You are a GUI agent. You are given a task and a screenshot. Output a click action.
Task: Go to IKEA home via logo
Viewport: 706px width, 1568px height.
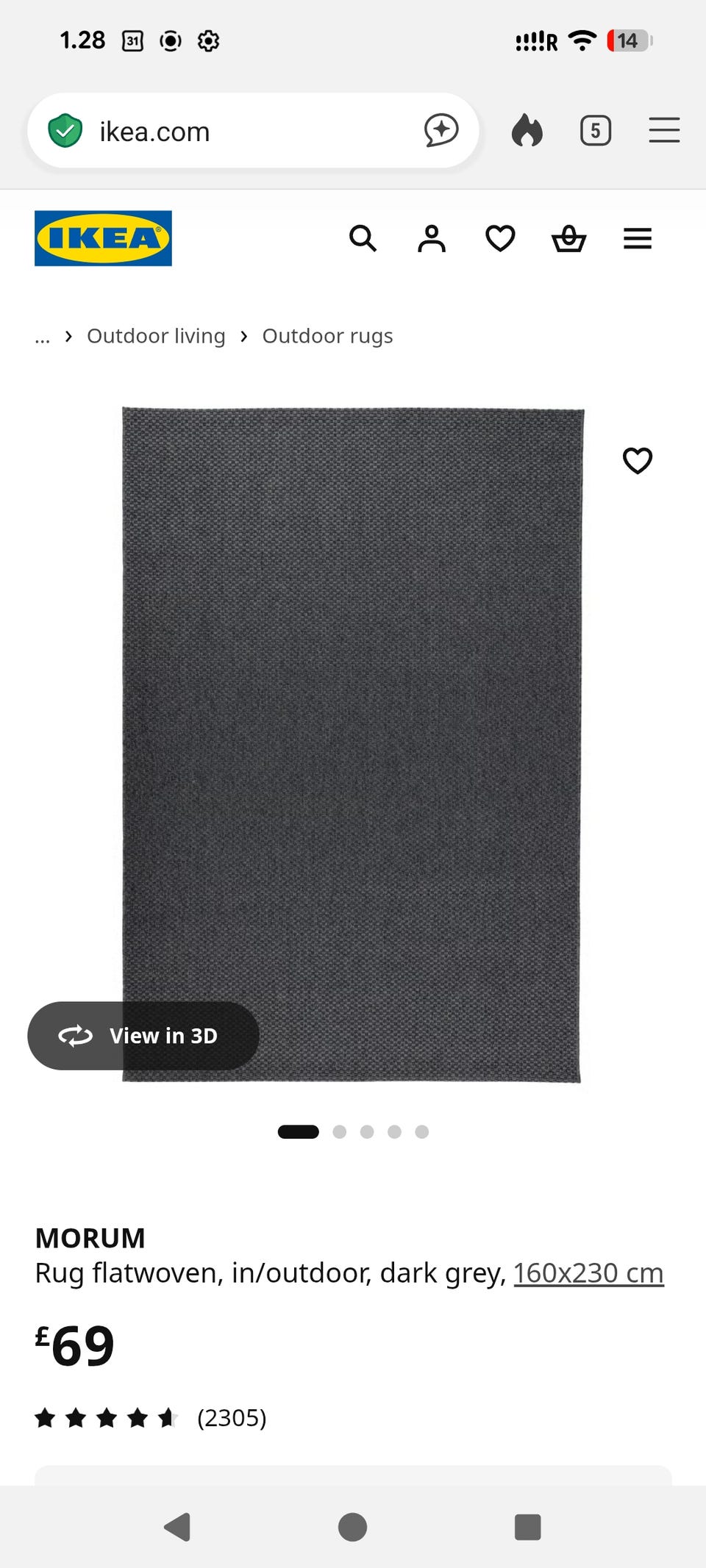[x=103, y=238]
